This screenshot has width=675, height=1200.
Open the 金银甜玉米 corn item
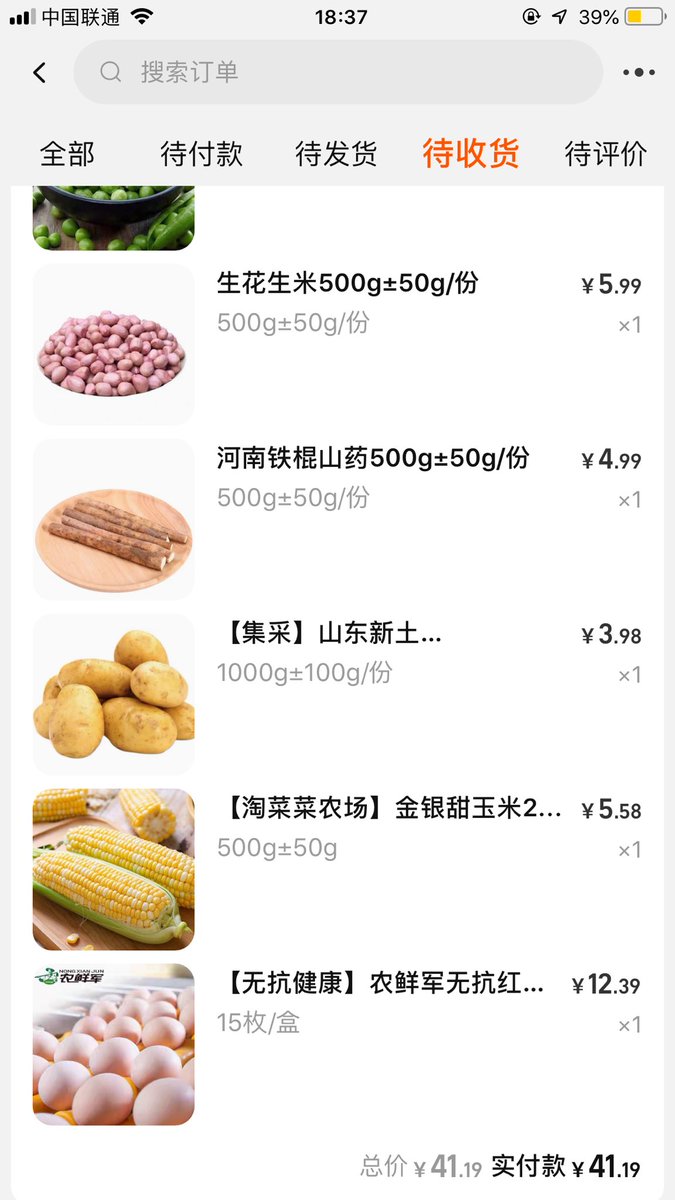[x=338, y=869]
